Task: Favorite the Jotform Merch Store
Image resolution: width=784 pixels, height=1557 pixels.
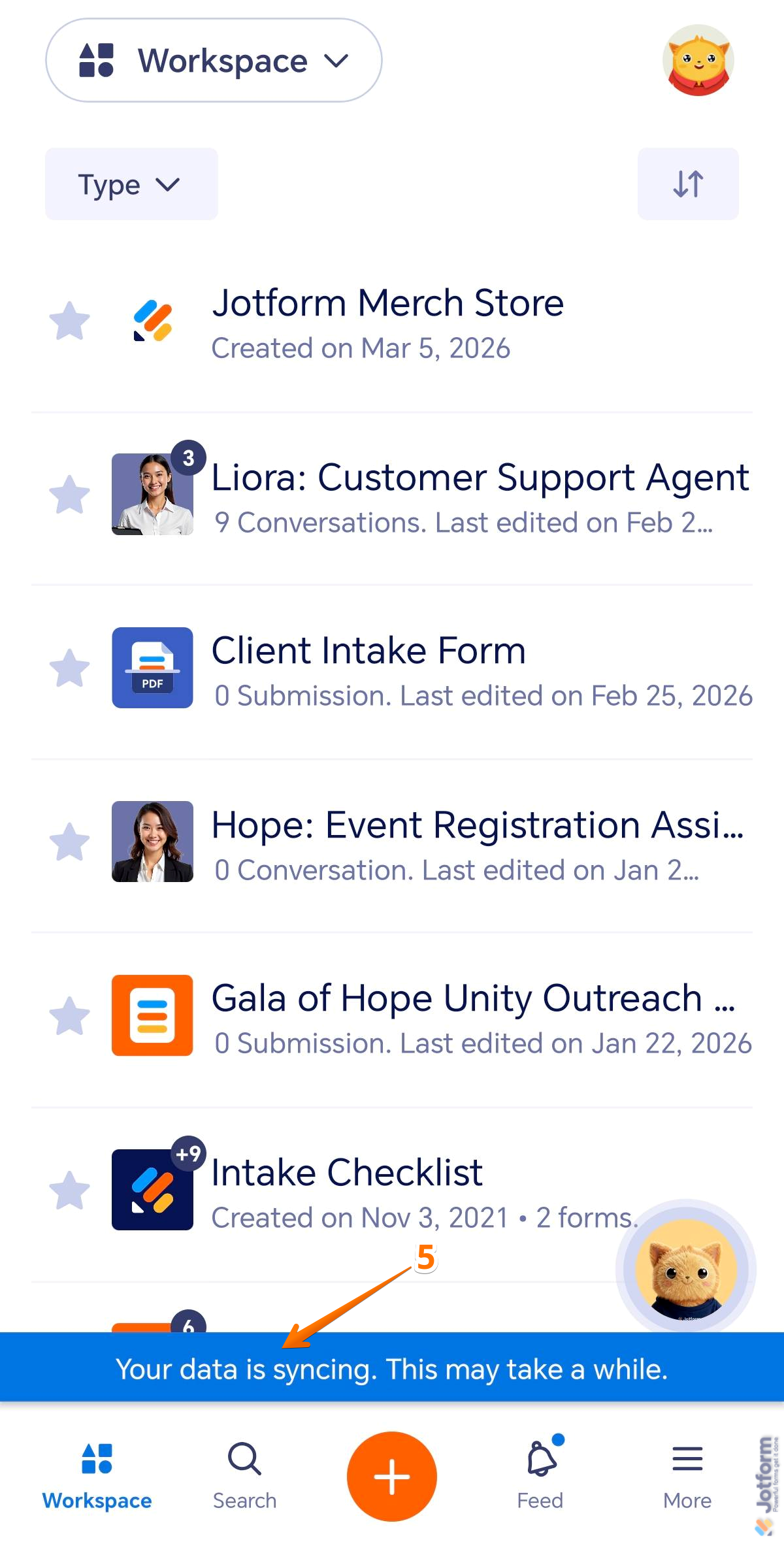Action: point(70,318)
